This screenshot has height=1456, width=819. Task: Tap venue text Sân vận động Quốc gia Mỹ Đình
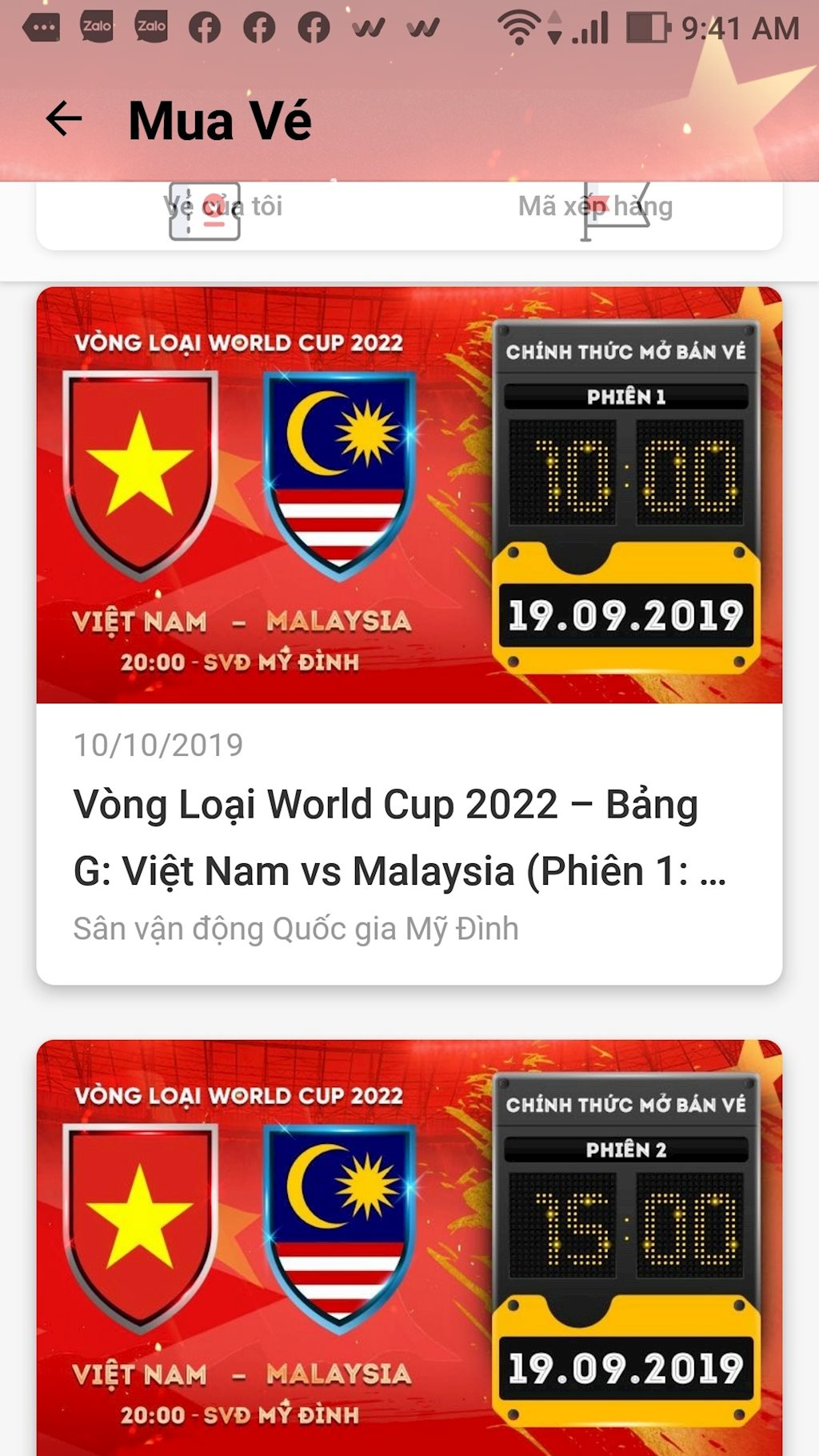coord(295,928)
